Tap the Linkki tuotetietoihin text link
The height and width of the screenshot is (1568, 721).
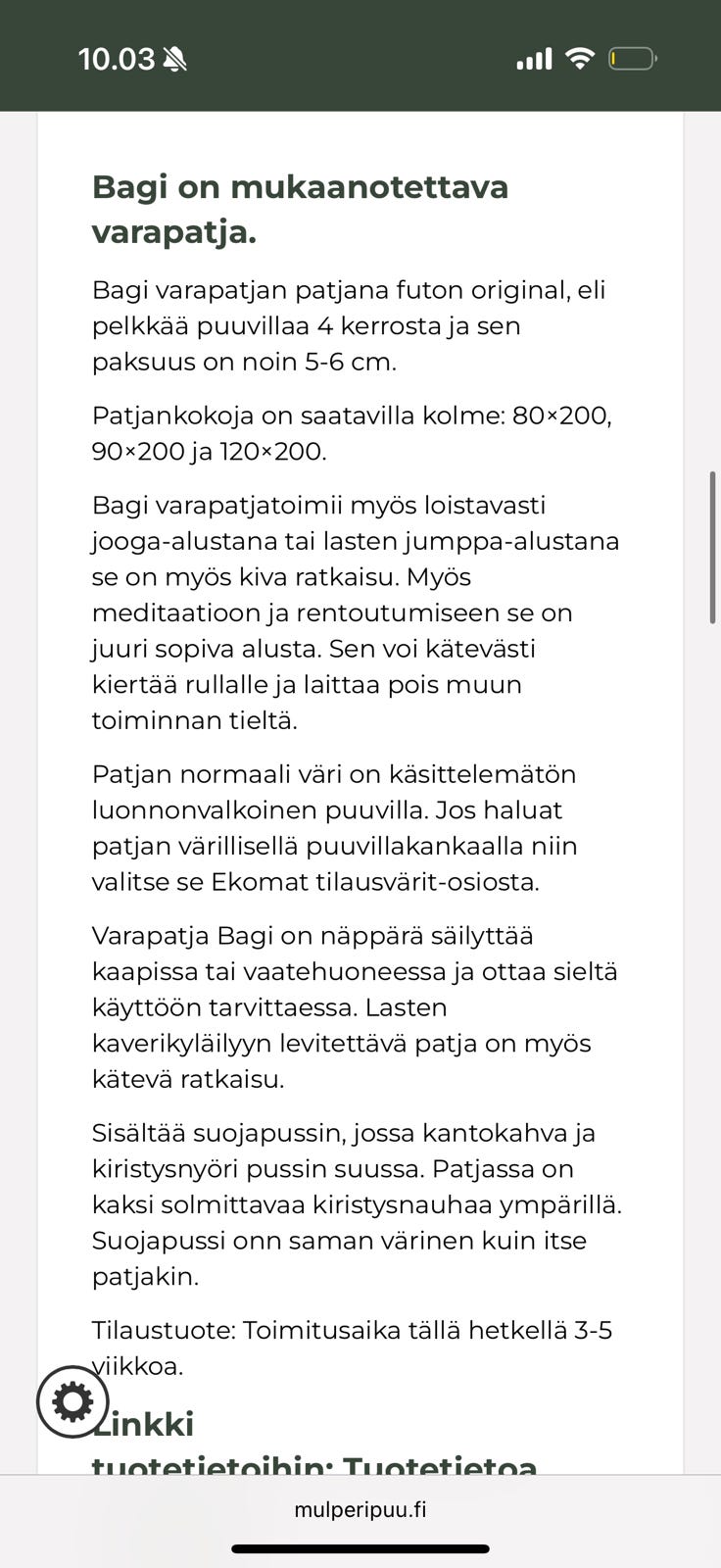143,1423
